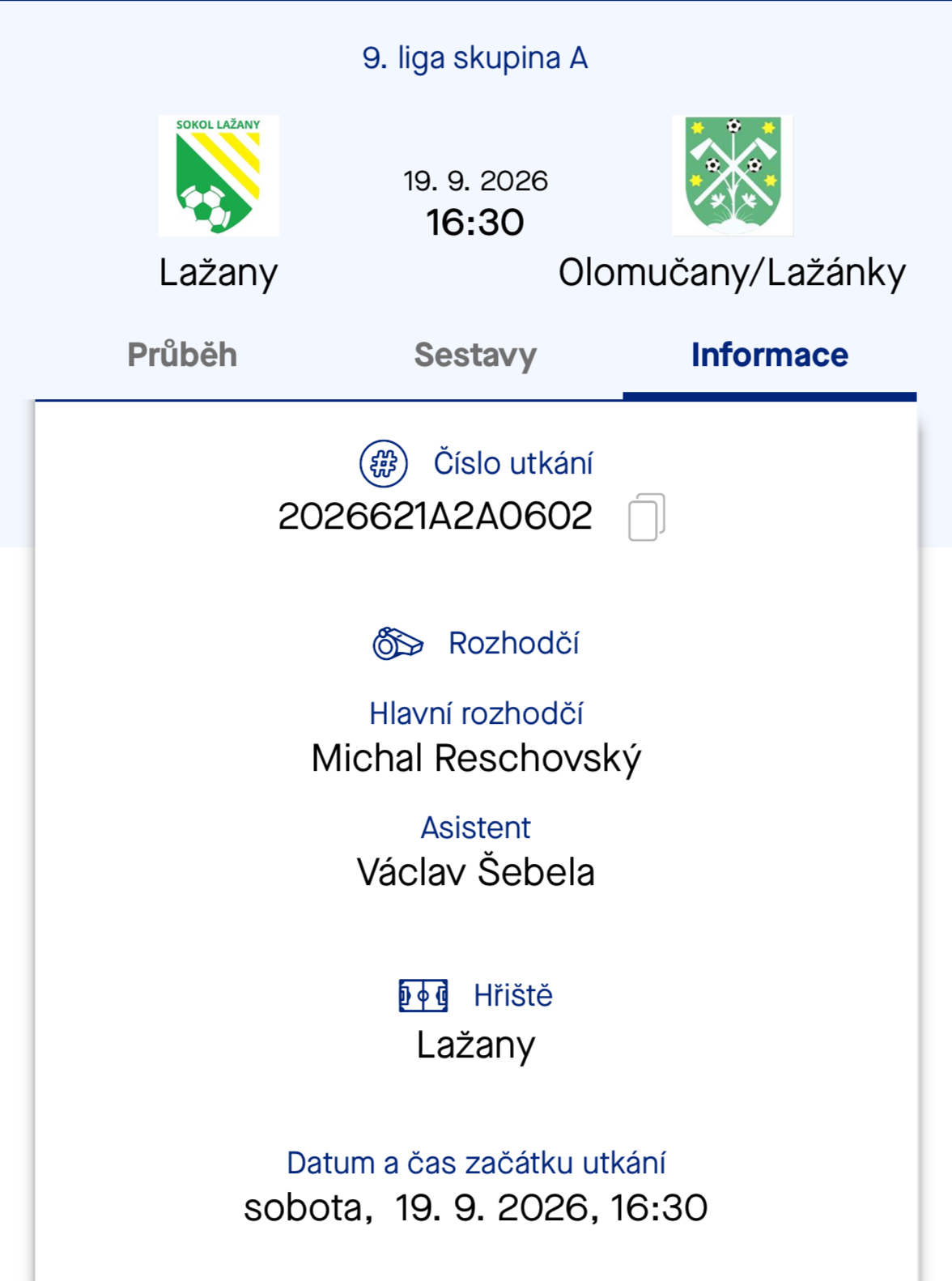The image size is (952, 1281).
Task: Switch to the Průběh tab
Action: pyautogui.click(x=182, y=355)
